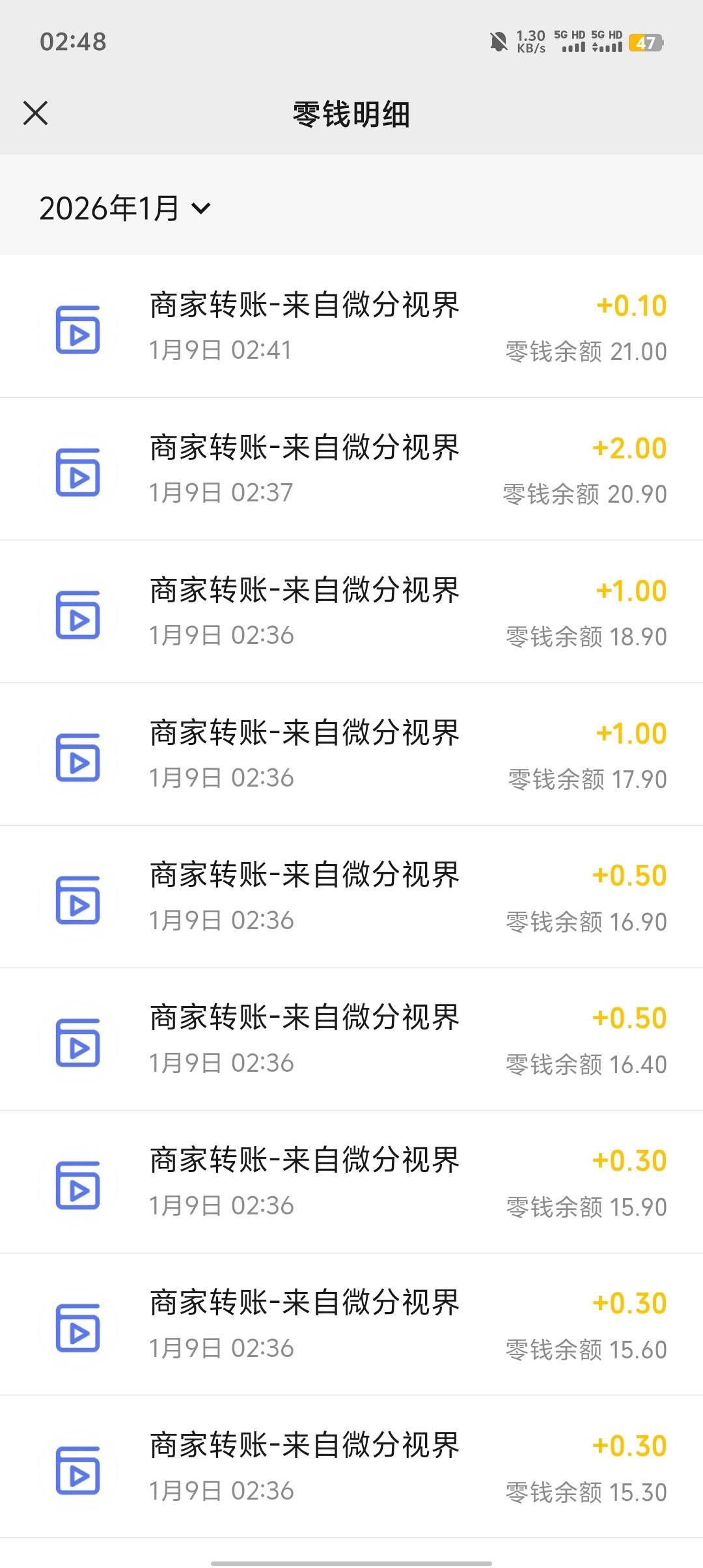Select the +0.30 transfer with balance 15.60

coord(351,1324)
